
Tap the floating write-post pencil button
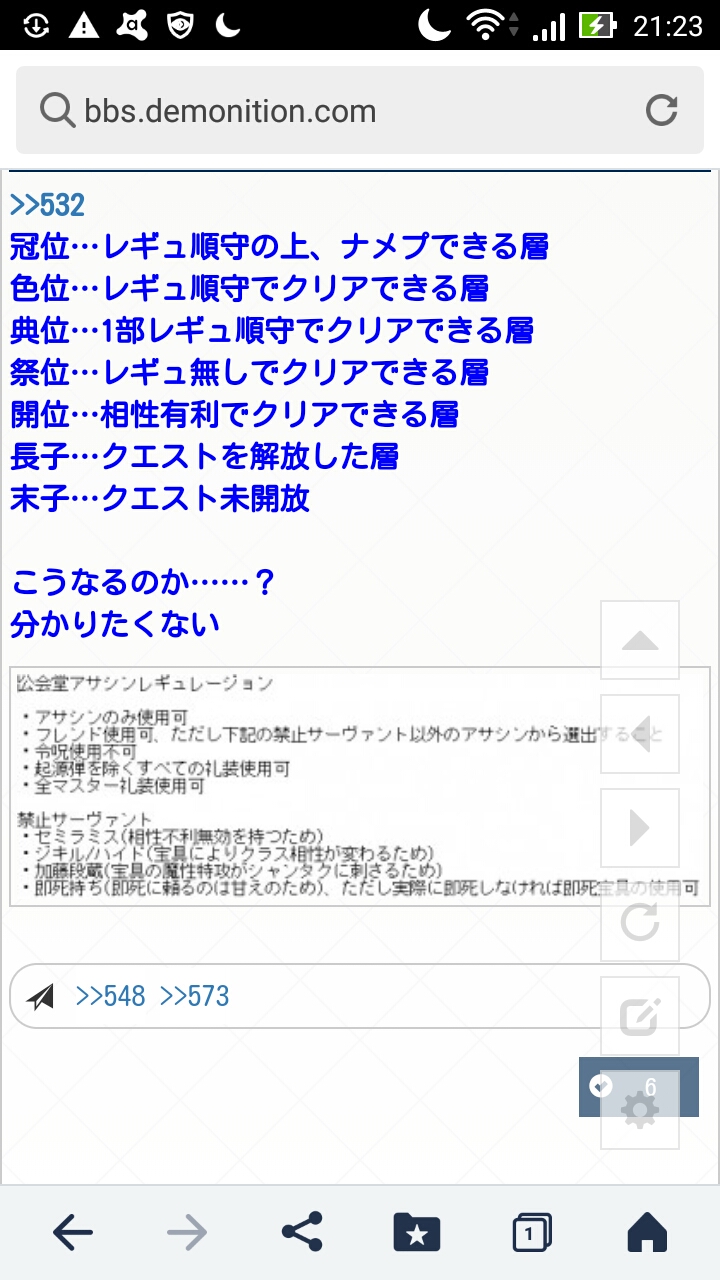(640, 1016)
